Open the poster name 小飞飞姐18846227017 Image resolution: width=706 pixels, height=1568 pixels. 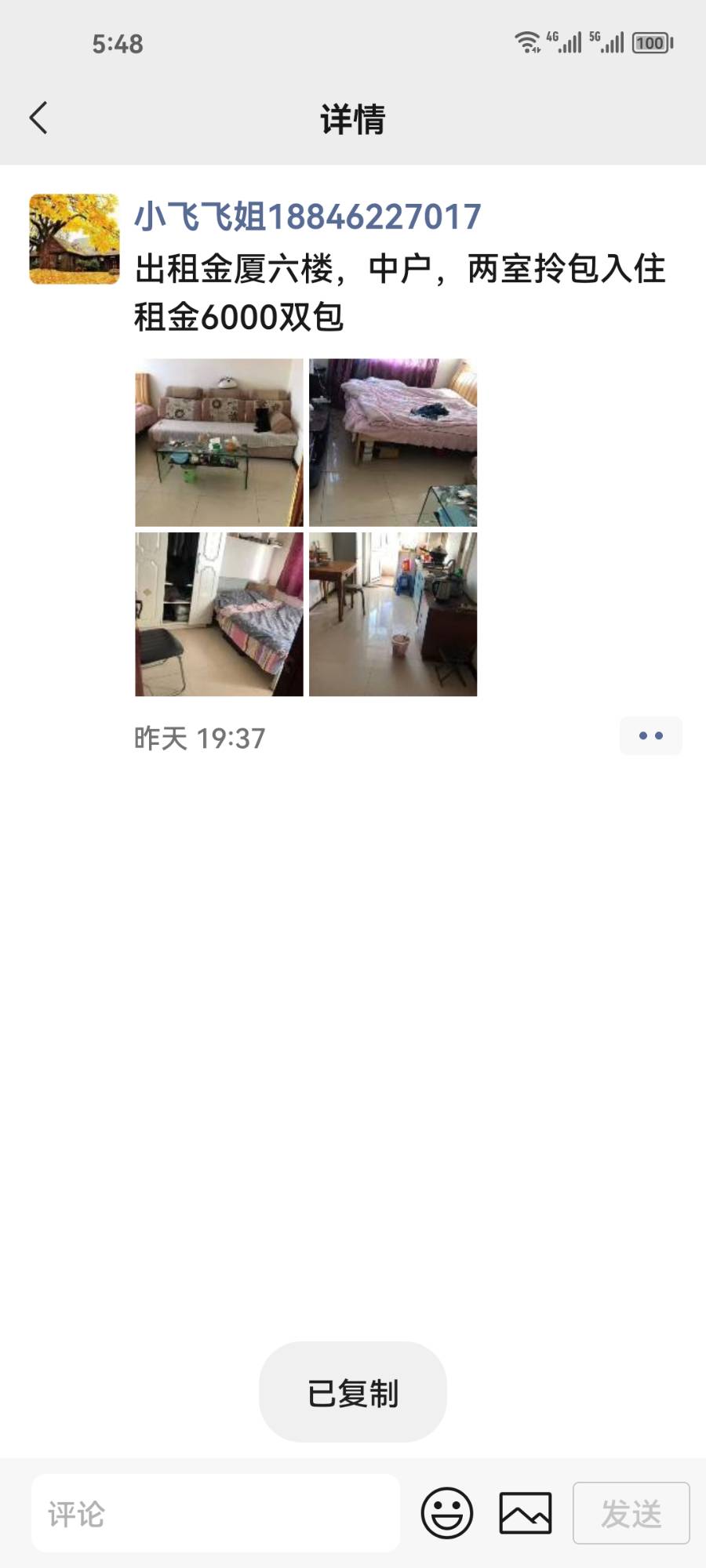tap(308, 217)
